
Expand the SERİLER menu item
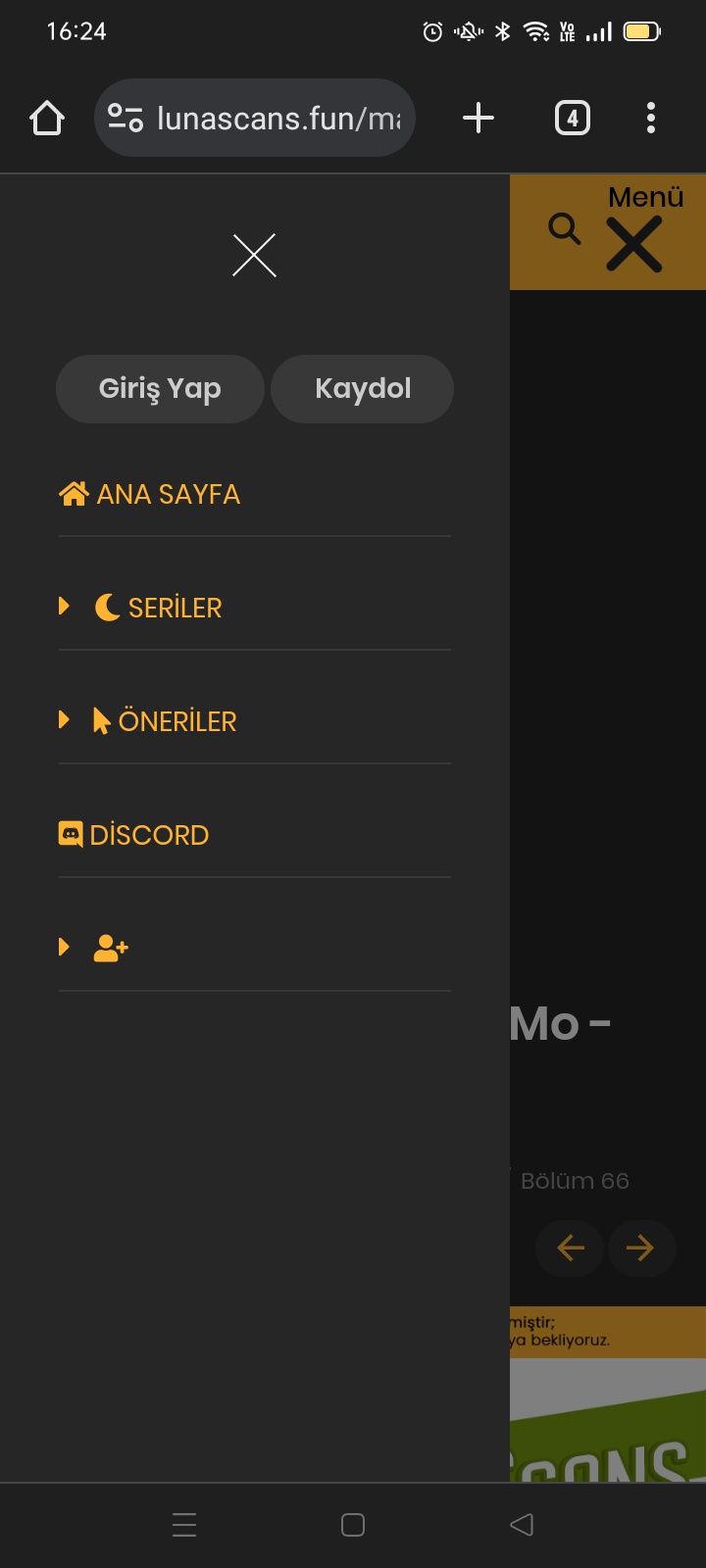[159, 608]
